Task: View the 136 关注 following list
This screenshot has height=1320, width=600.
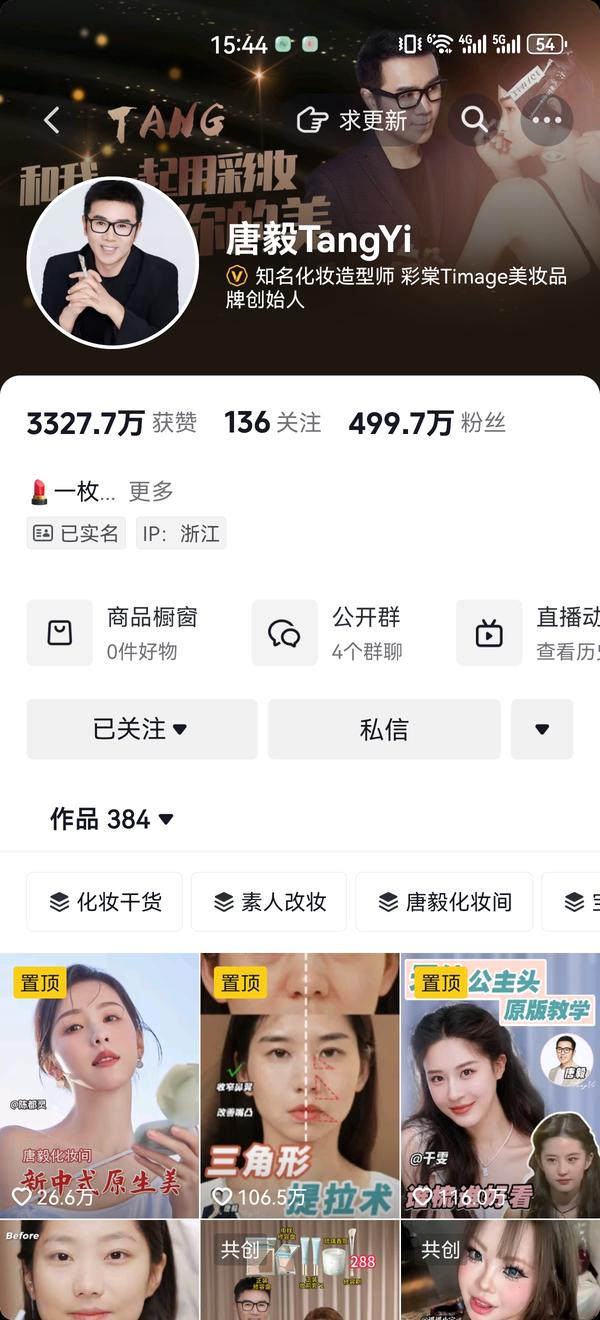Action: (273, 423)
